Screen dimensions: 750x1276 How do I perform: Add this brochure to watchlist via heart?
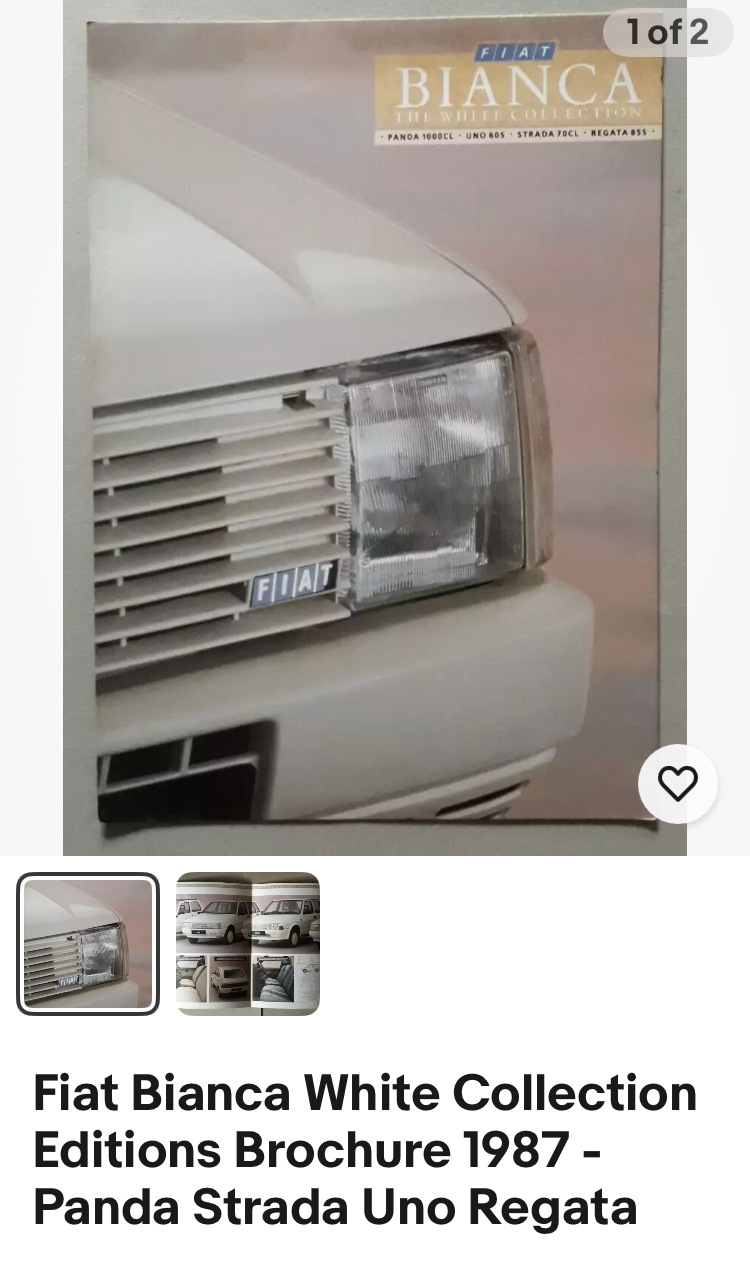[678, 784]
